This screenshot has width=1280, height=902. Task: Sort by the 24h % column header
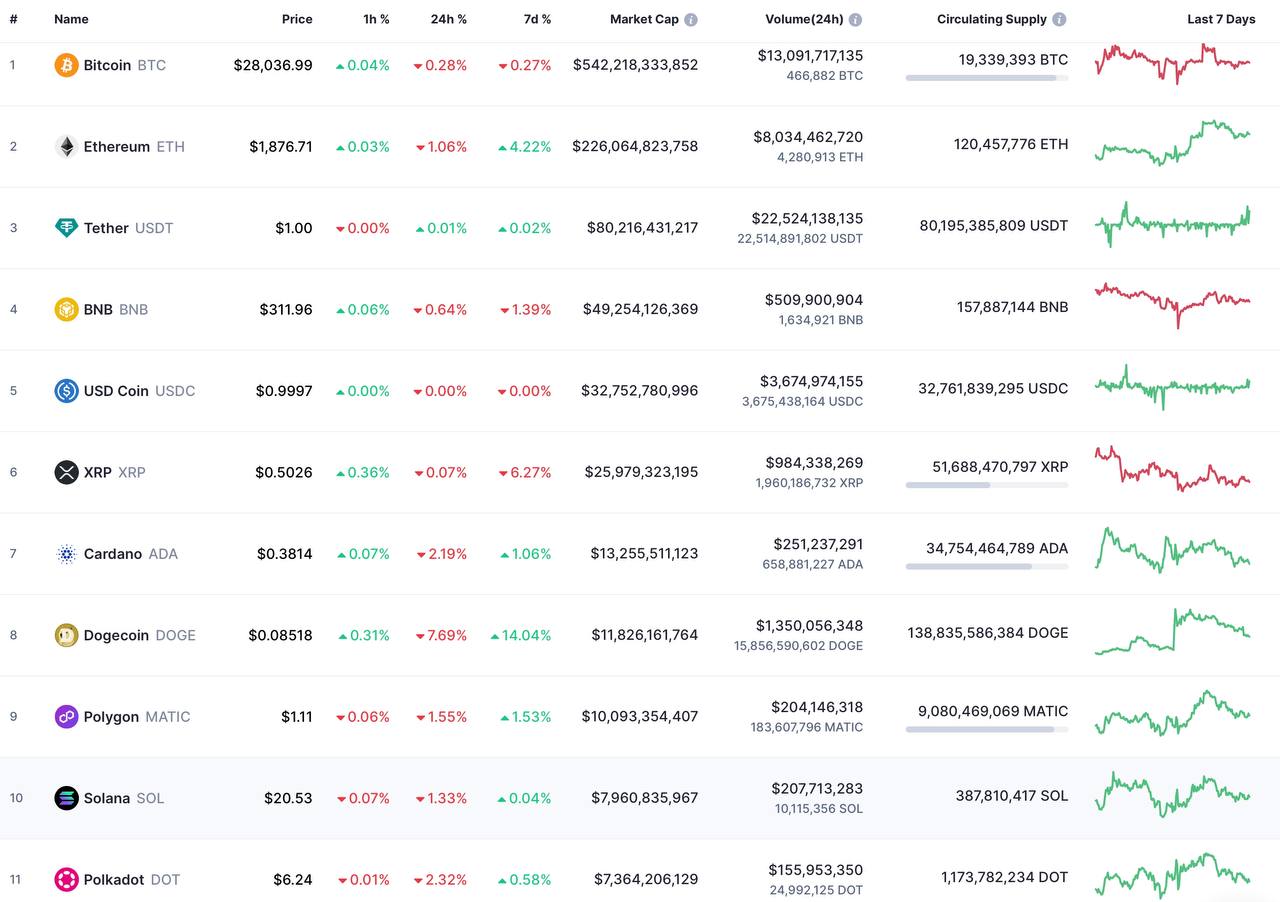click(x=448, y=19)
